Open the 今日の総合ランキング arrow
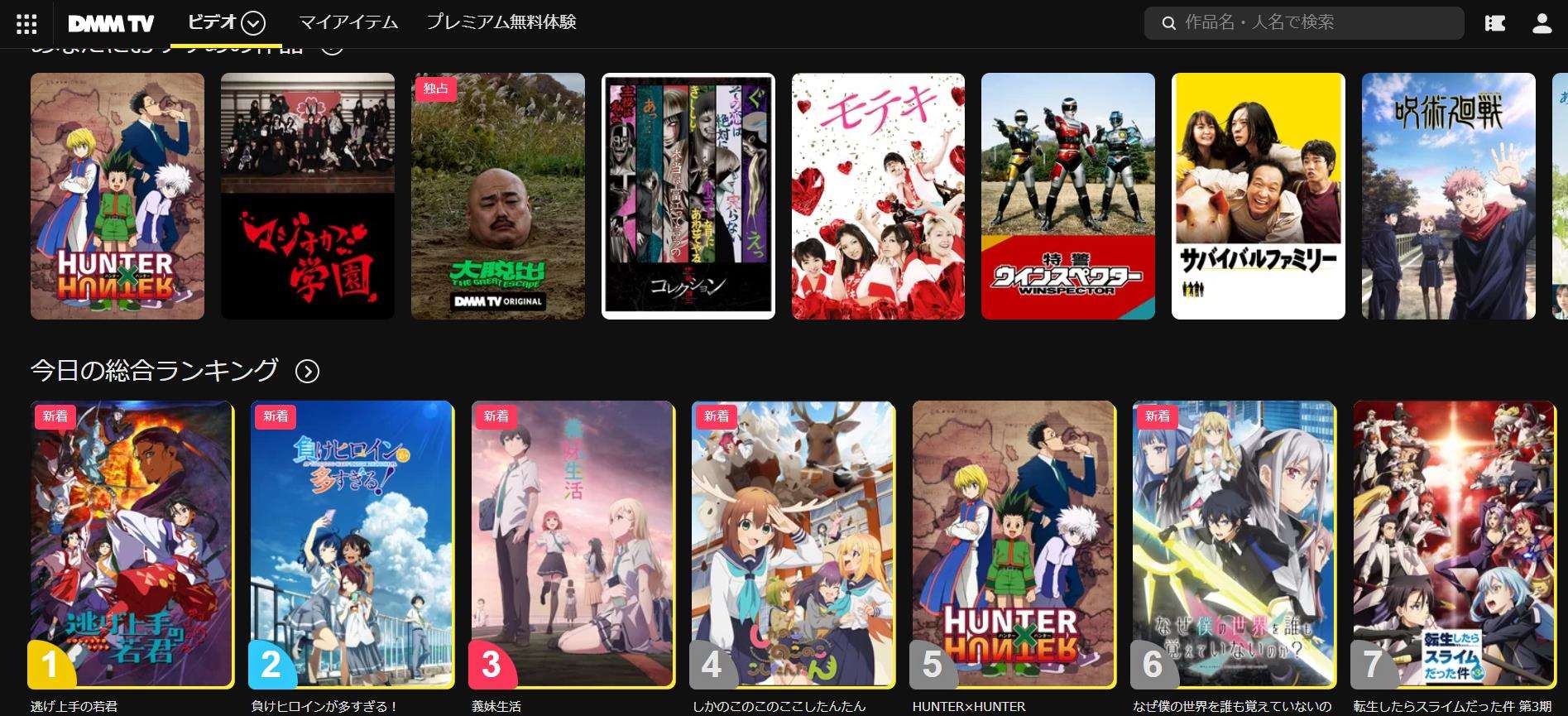1568x716 pixels. (307, 371)
